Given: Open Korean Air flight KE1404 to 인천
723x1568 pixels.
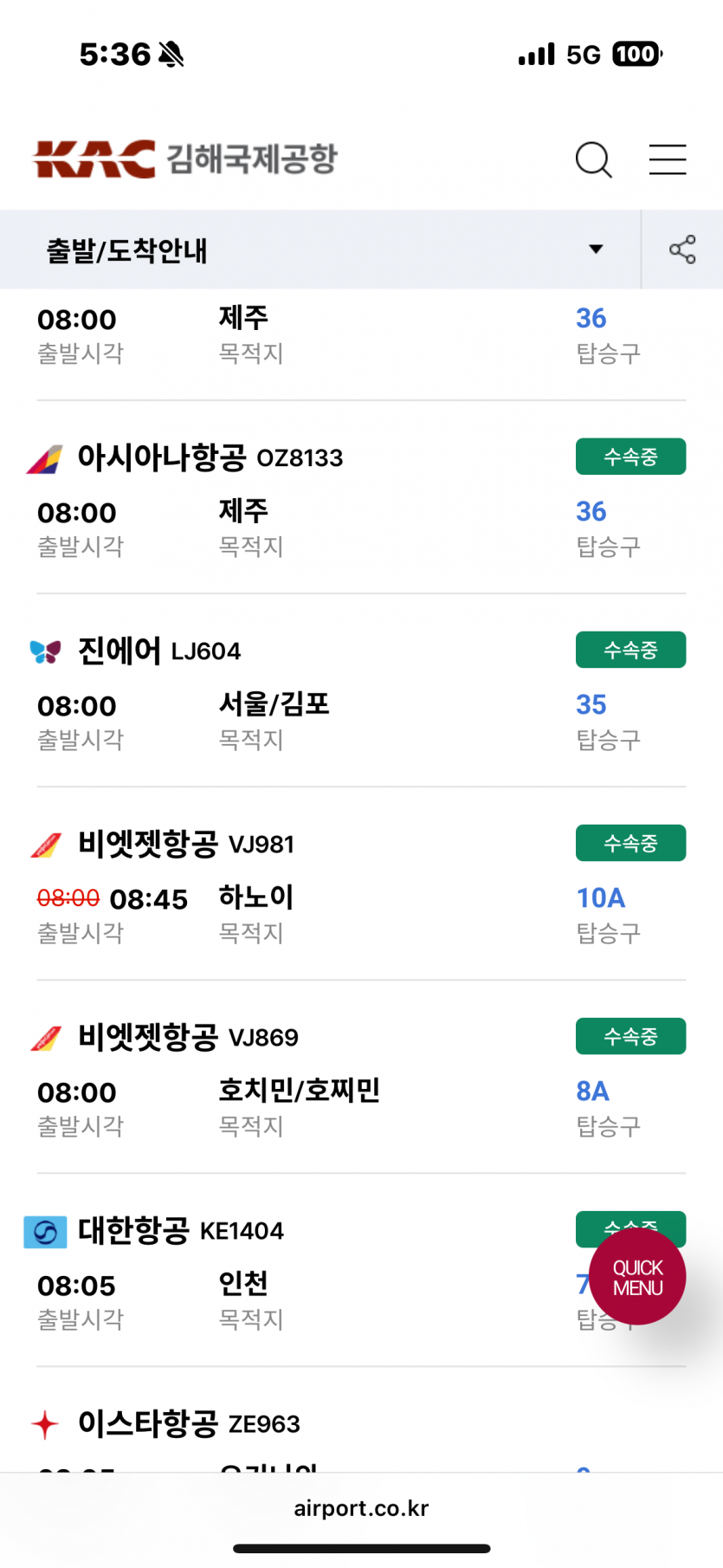Looking at the screenshot, I should [x=180, y=1230].
